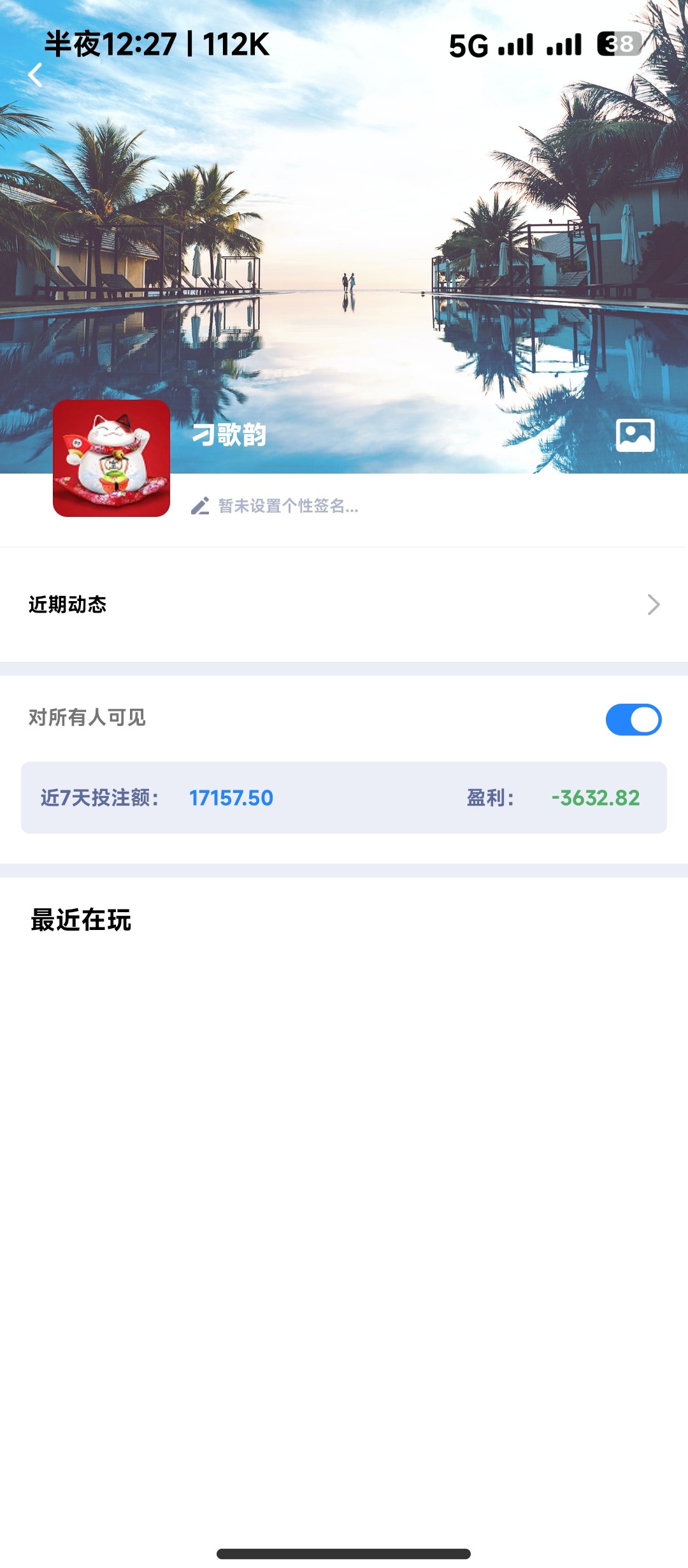
Task: Change the cover background image
Action: [x=634, y=435]
